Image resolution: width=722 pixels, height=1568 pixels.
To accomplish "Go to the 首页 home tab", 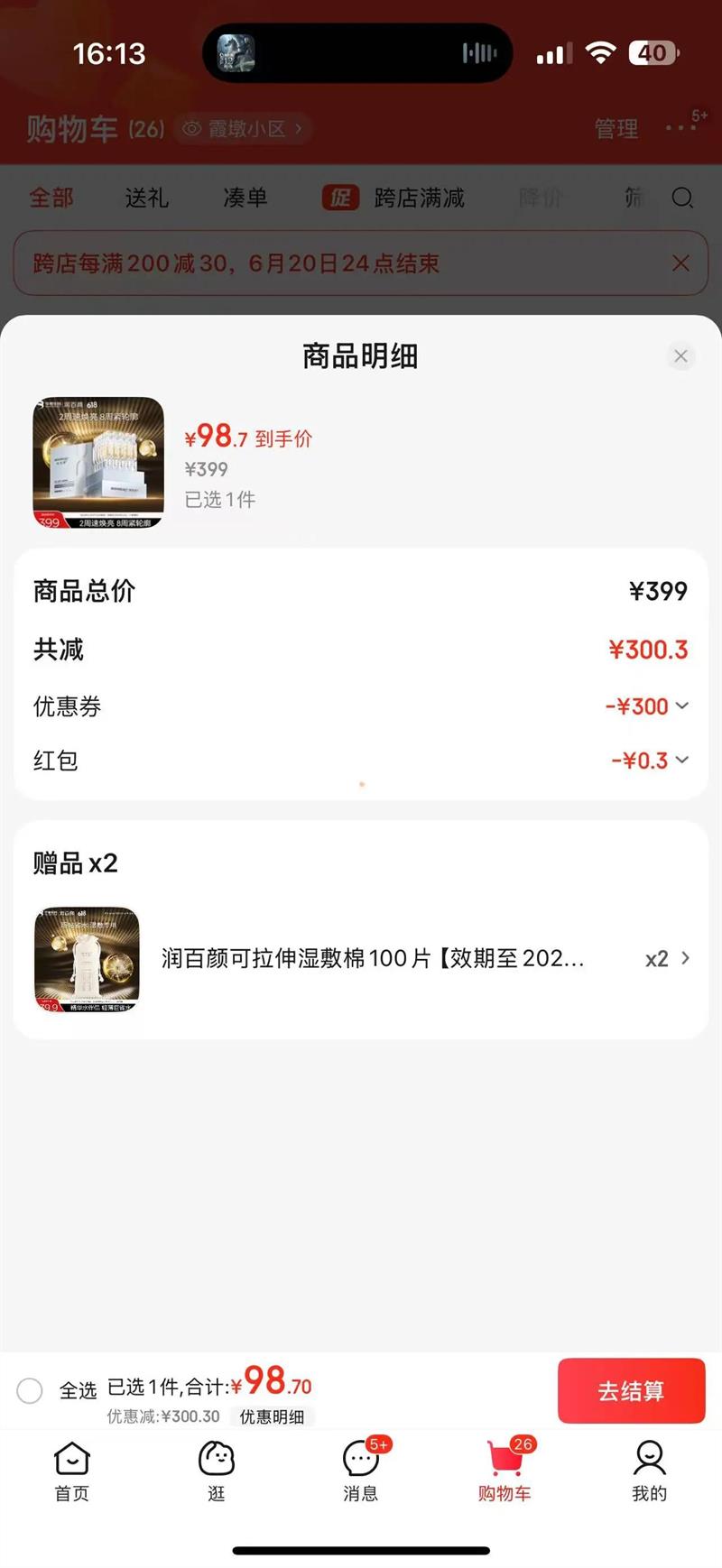I will pyautogui.click(x=72, y=1471).
